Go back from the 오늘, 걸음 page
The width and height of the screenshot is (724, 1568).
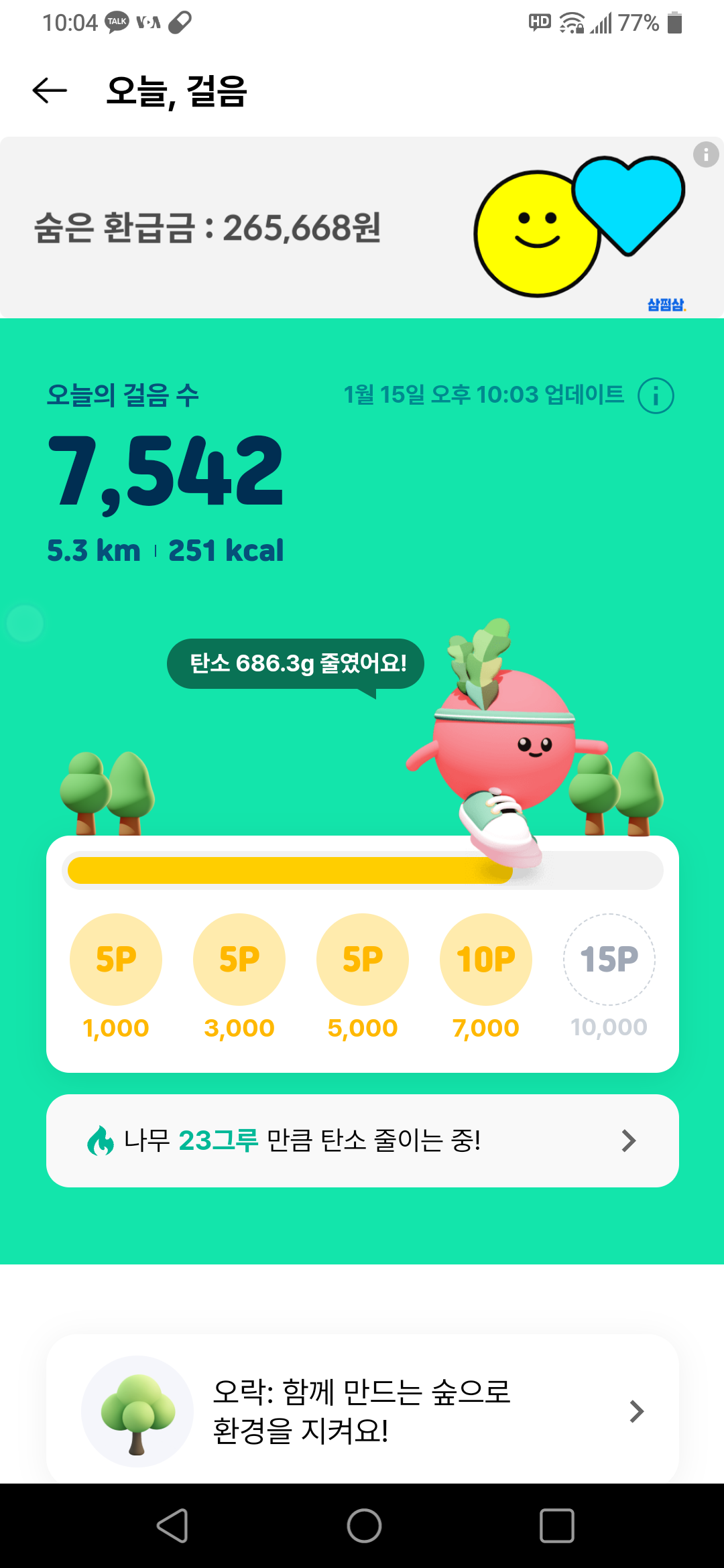tap(50, 90)
